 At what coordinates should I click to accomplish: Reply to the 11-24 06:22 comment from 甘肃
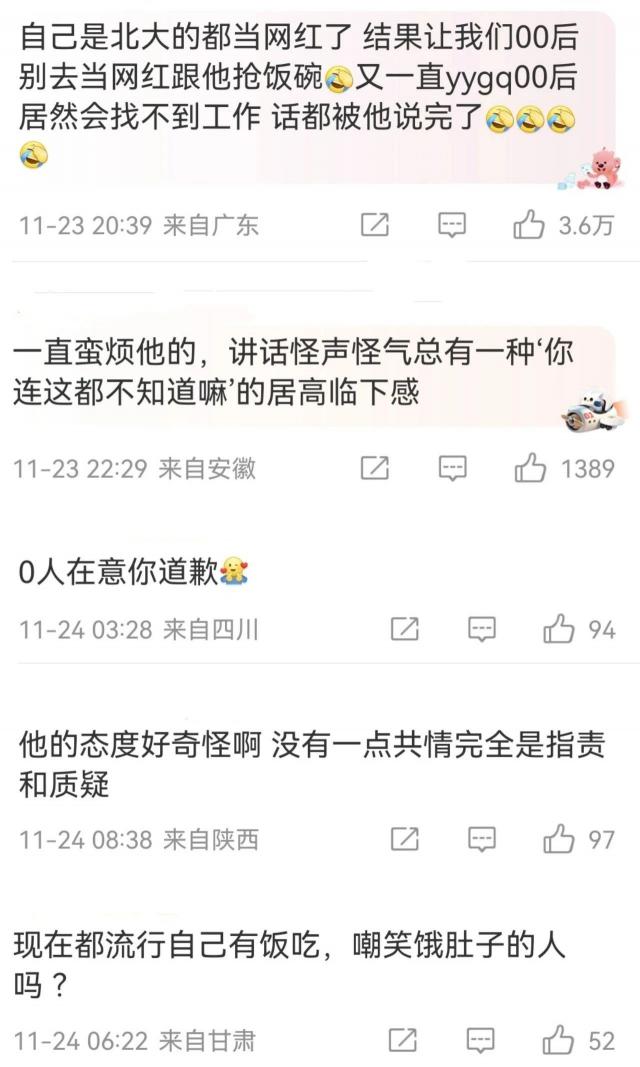[x=482, y=1040]
